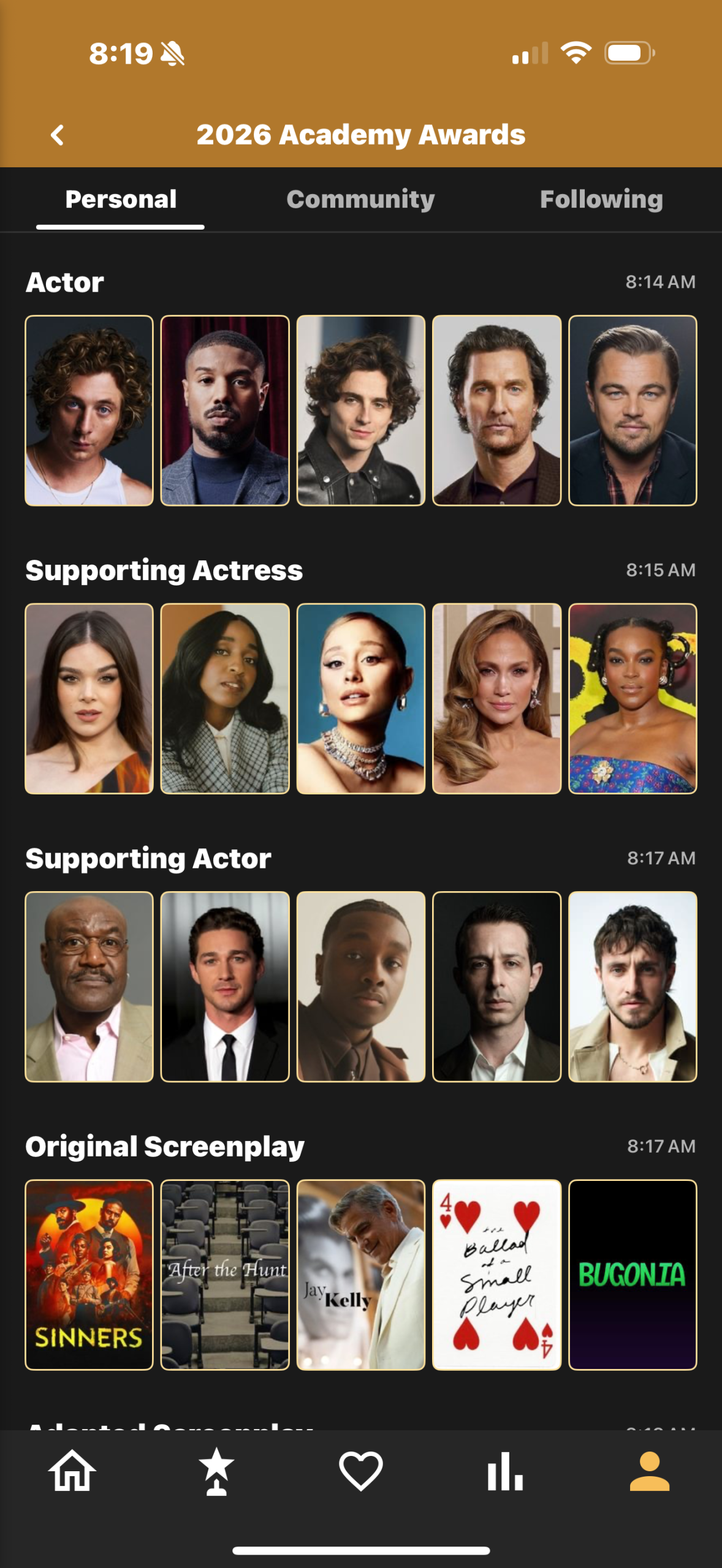View the leaderboard stats bar-chart icon
Screen dimensions: 722x1568
(506, 1474)
